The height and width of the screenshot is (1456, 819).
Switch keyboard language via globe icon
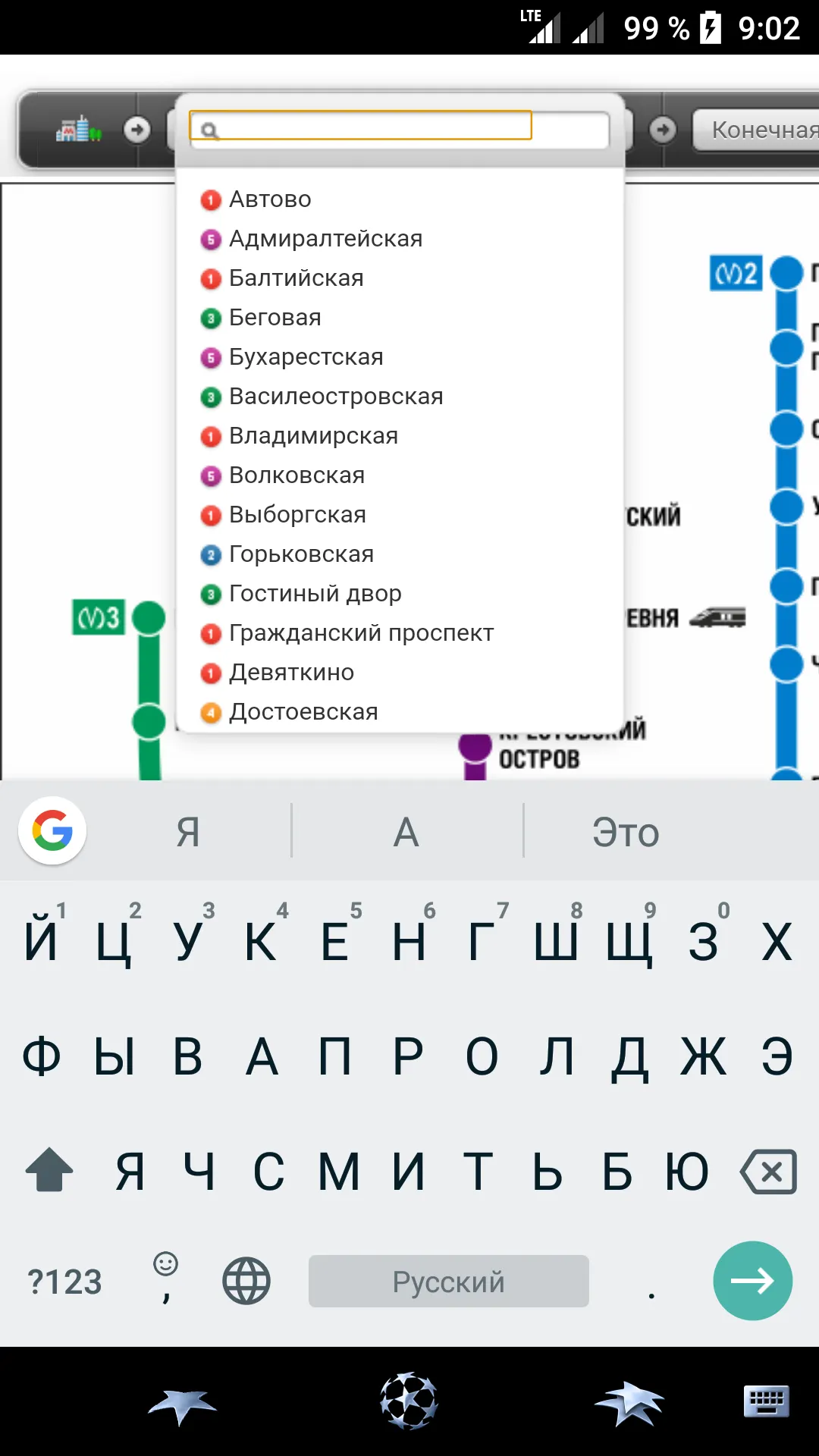pyautogui.click(x=245, y=1281)
